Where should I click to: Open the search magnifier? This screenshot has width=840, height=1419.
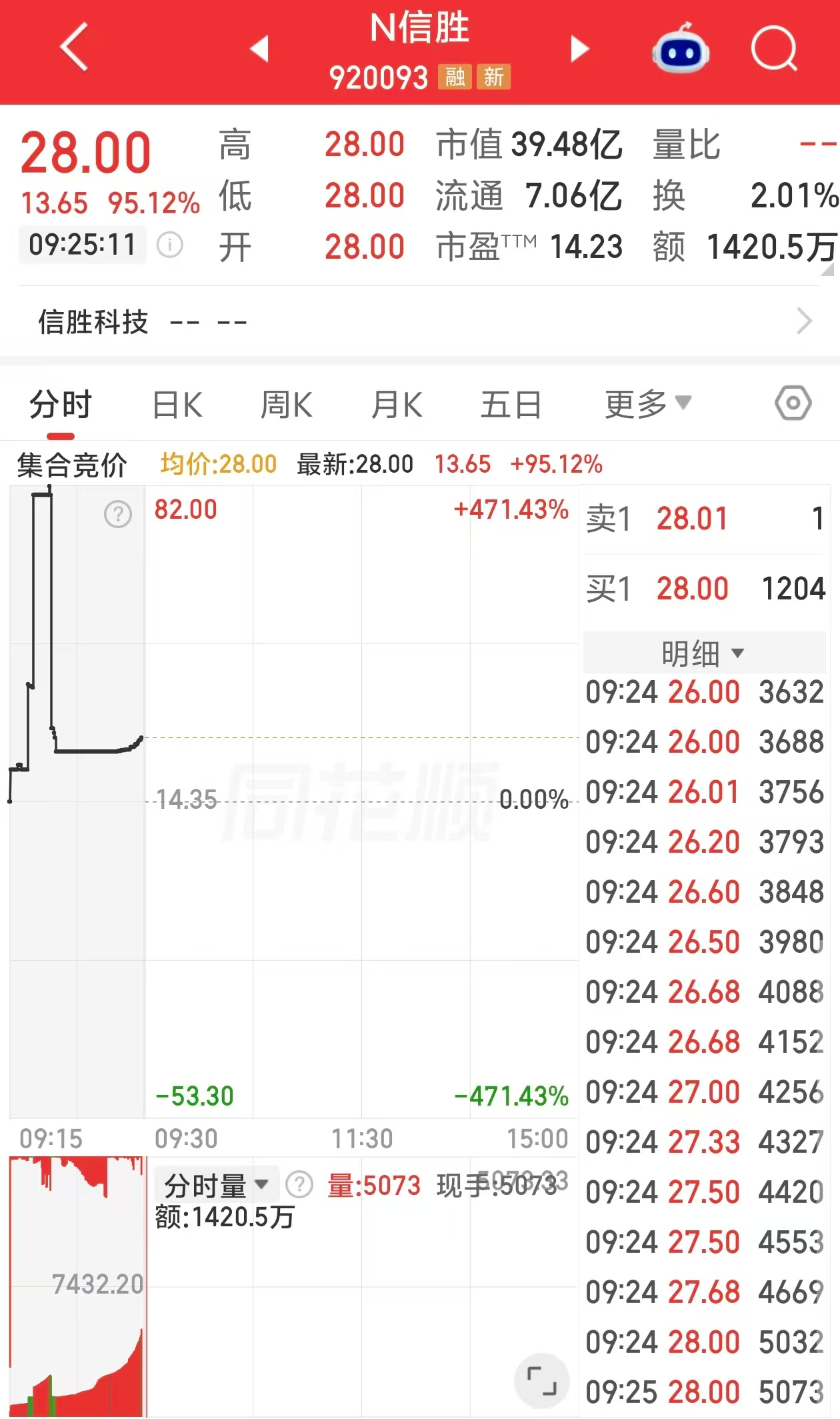pyautogui.click(x=774, y=48)
